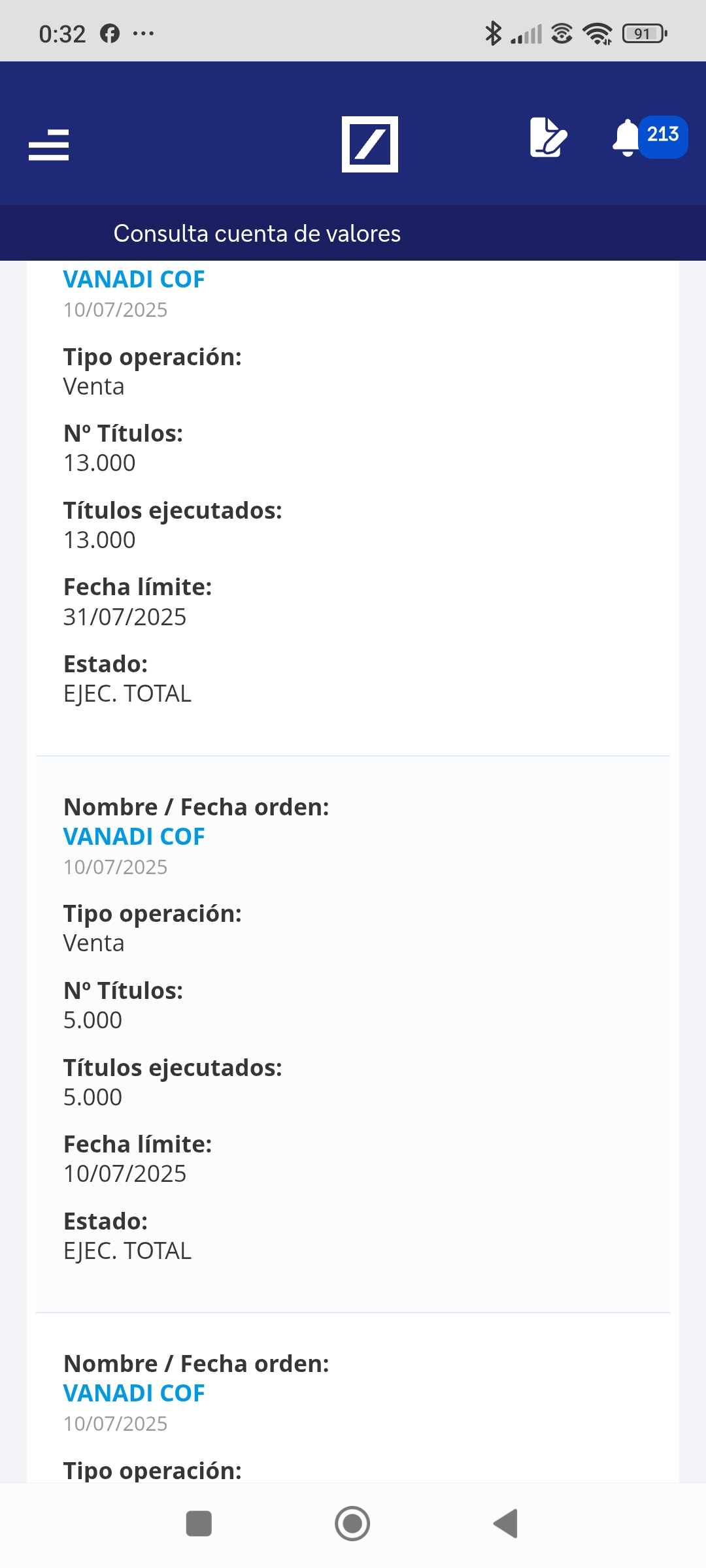Open the hamburger menu
The width and height of the screenshot is (706, 1568).
tap(48, 144)
